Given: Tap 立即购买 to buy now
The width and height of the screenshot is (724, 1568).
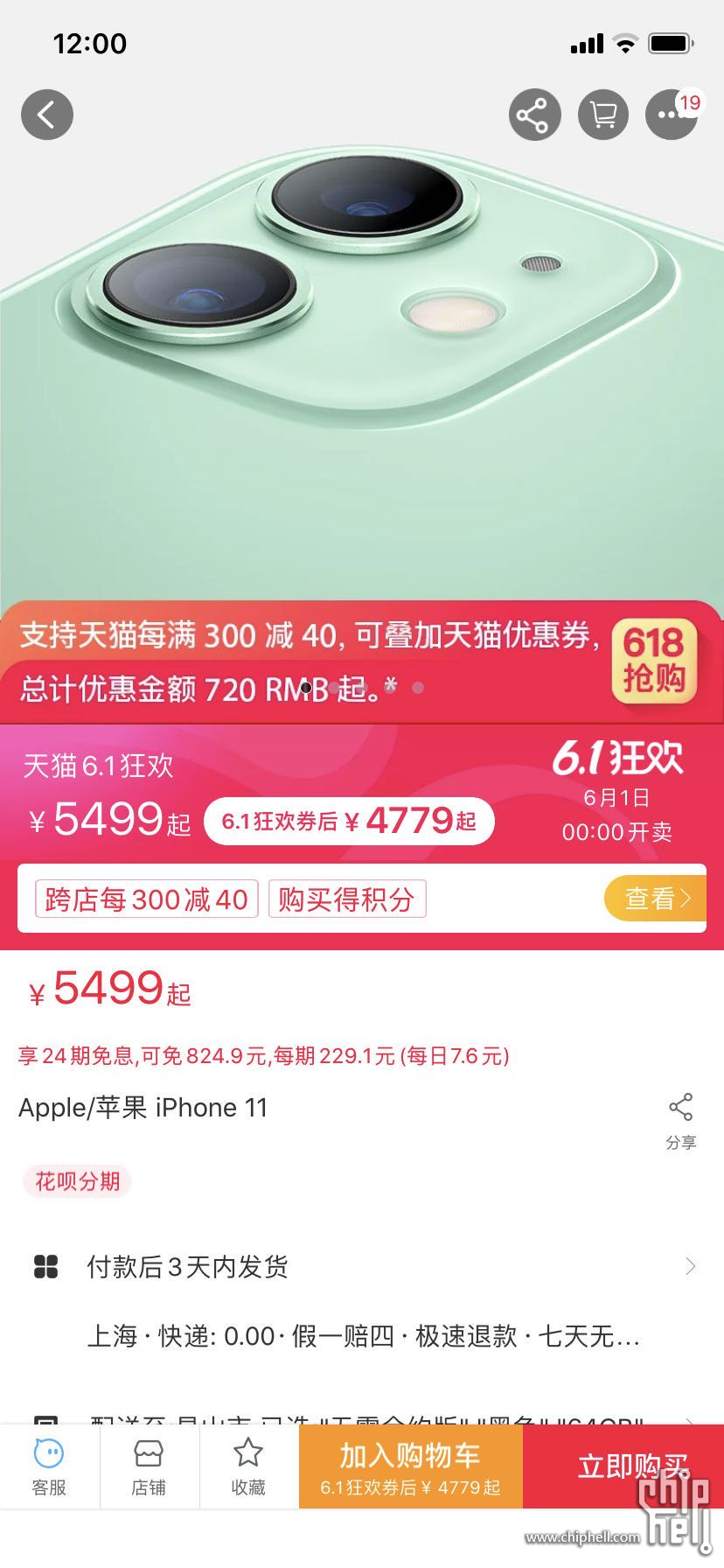Looking at the screenshot, I should click(x=623, y=1466).
